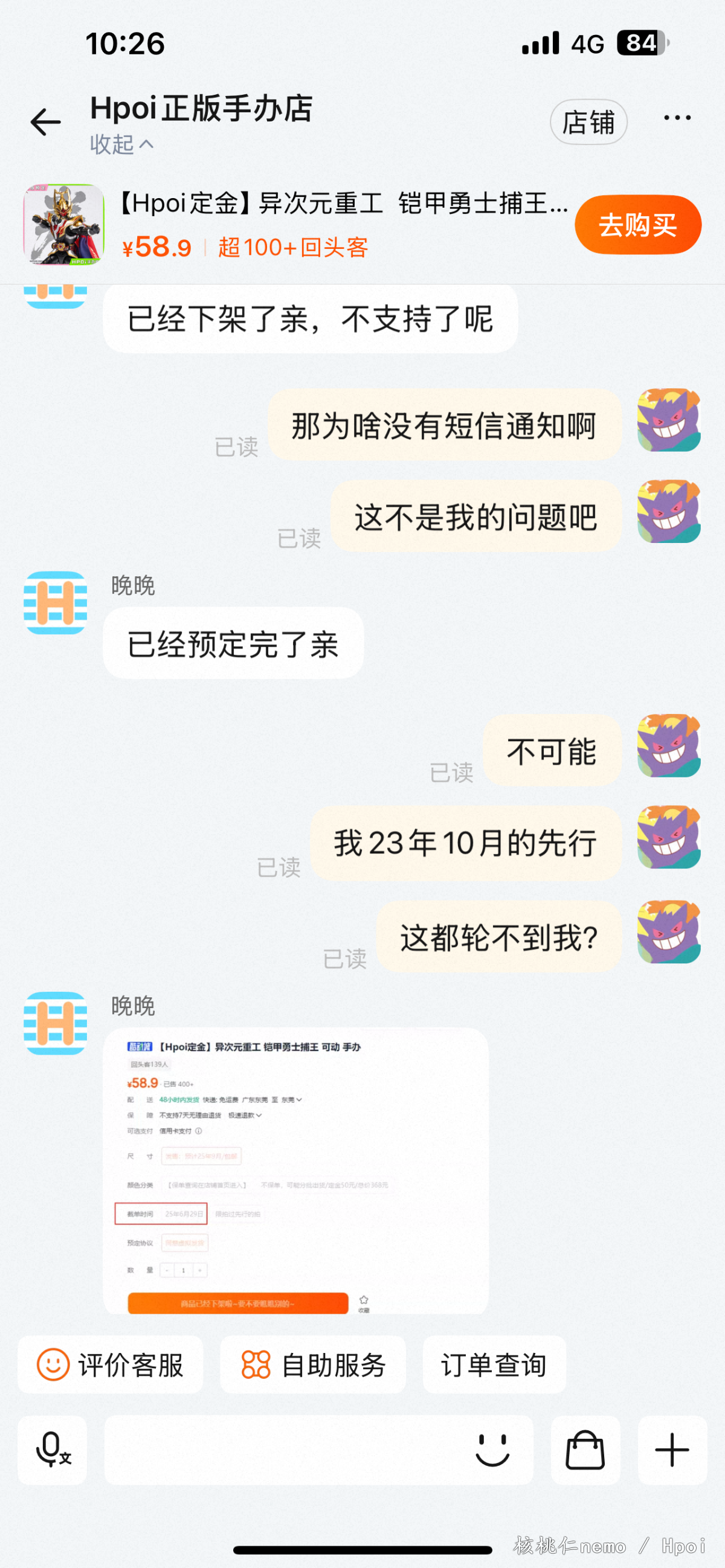Open the three-dot overflow menu
Viewport: 725px width, 1568px height.
coord(677,118)
